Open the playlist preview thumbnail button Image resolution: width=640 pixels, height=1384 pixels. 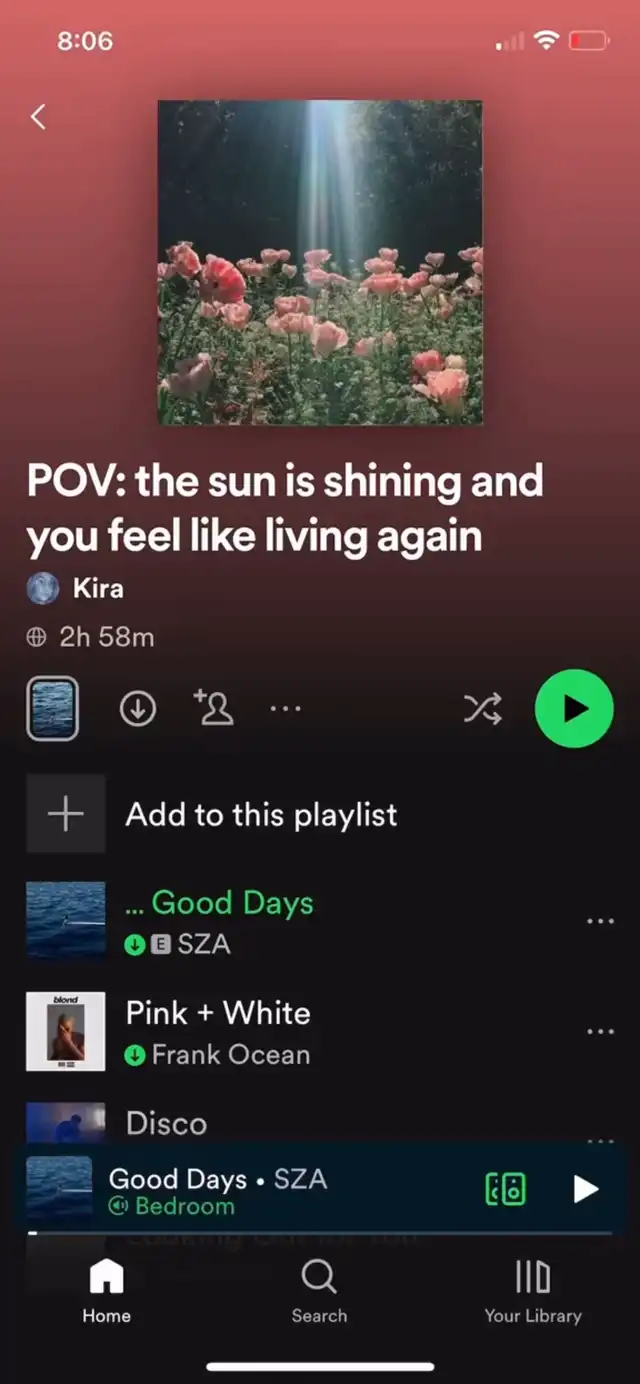pos(52,708)
